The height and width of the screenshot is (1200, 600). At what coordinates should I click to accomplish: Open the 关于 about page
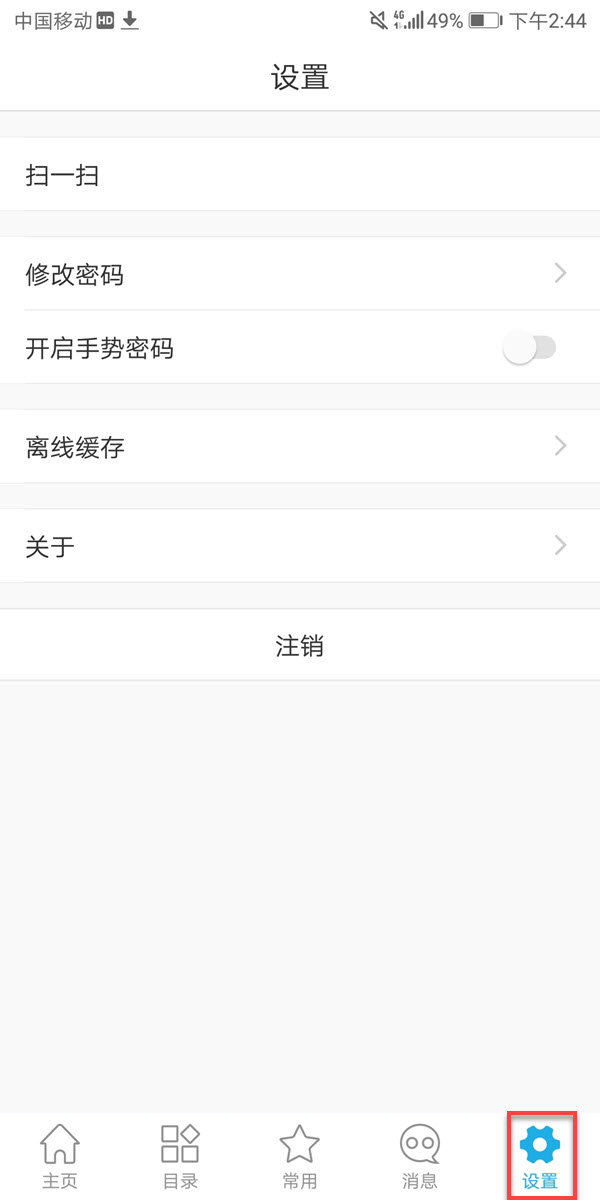coord(300,546)
